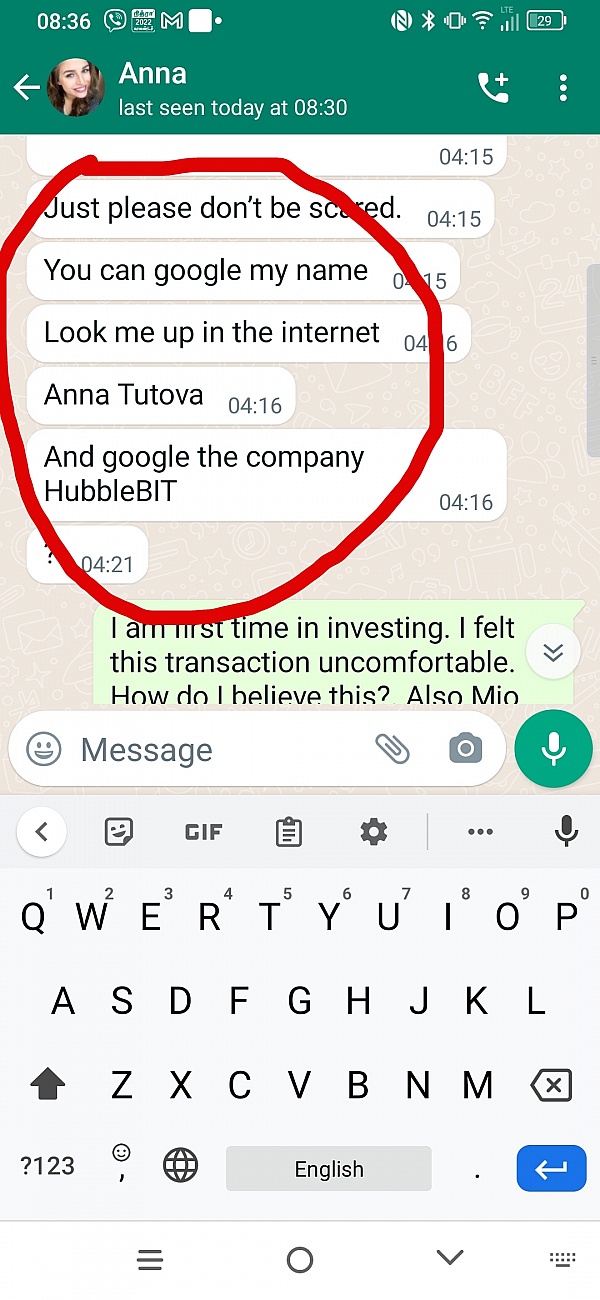The width and height of the screenshot is (600, 1300).
Task: Record a voice message with green mic
Action: (x=553, y=748)
